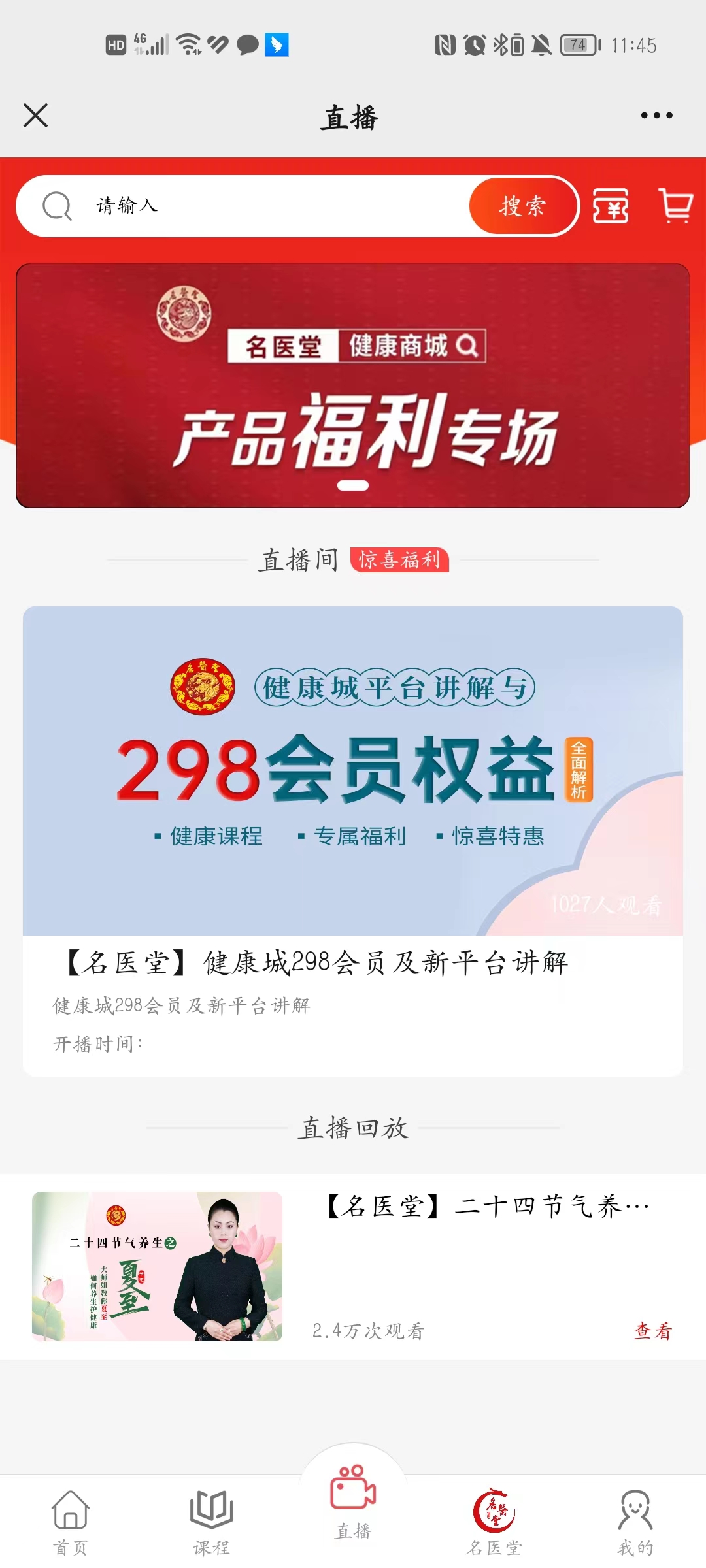
Task: Tap 查看 for the 二十四节气 replay
Action: (652, 1331)
